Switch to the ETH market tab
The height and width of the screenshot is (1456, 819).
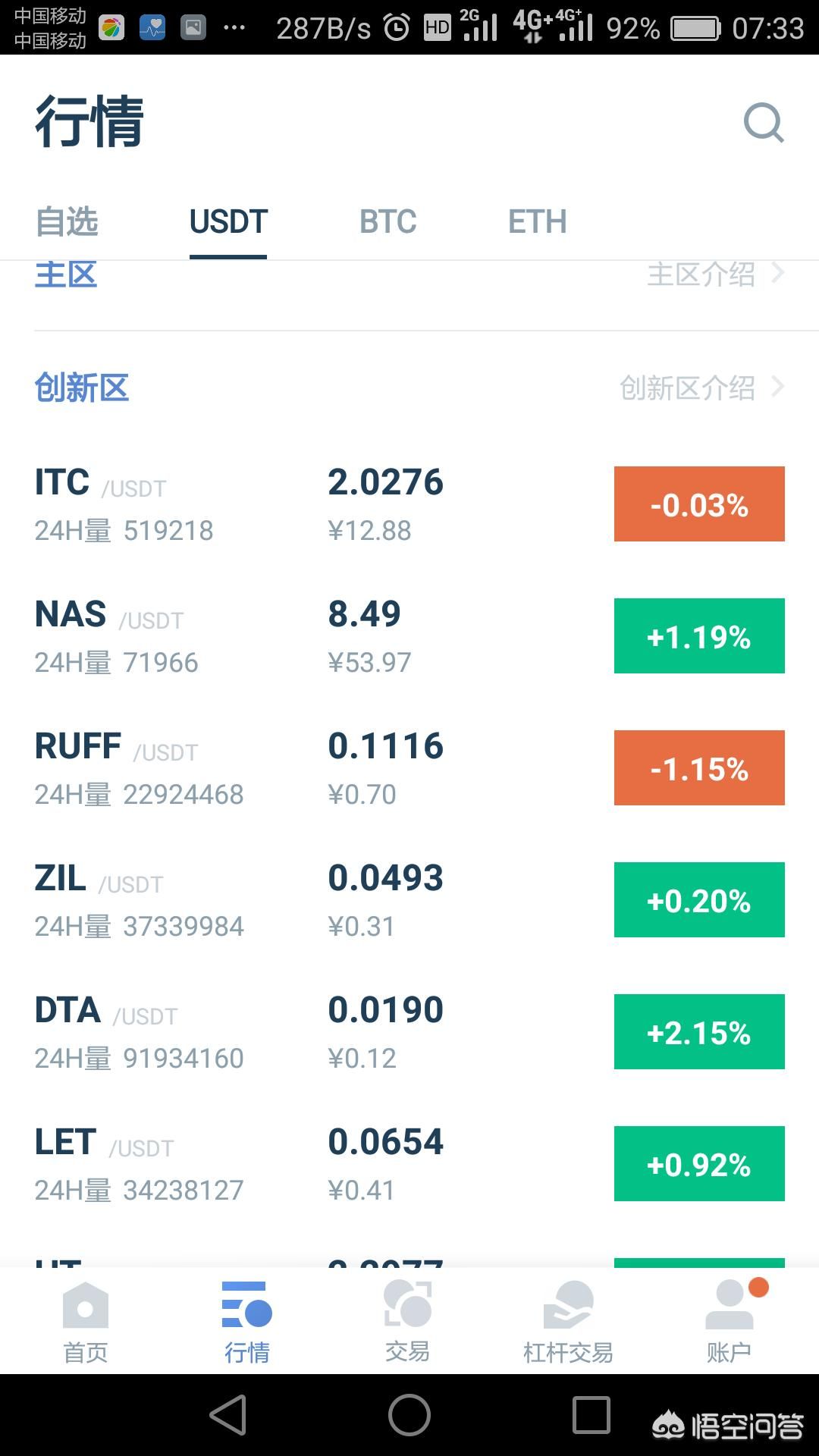pos(538,221)
